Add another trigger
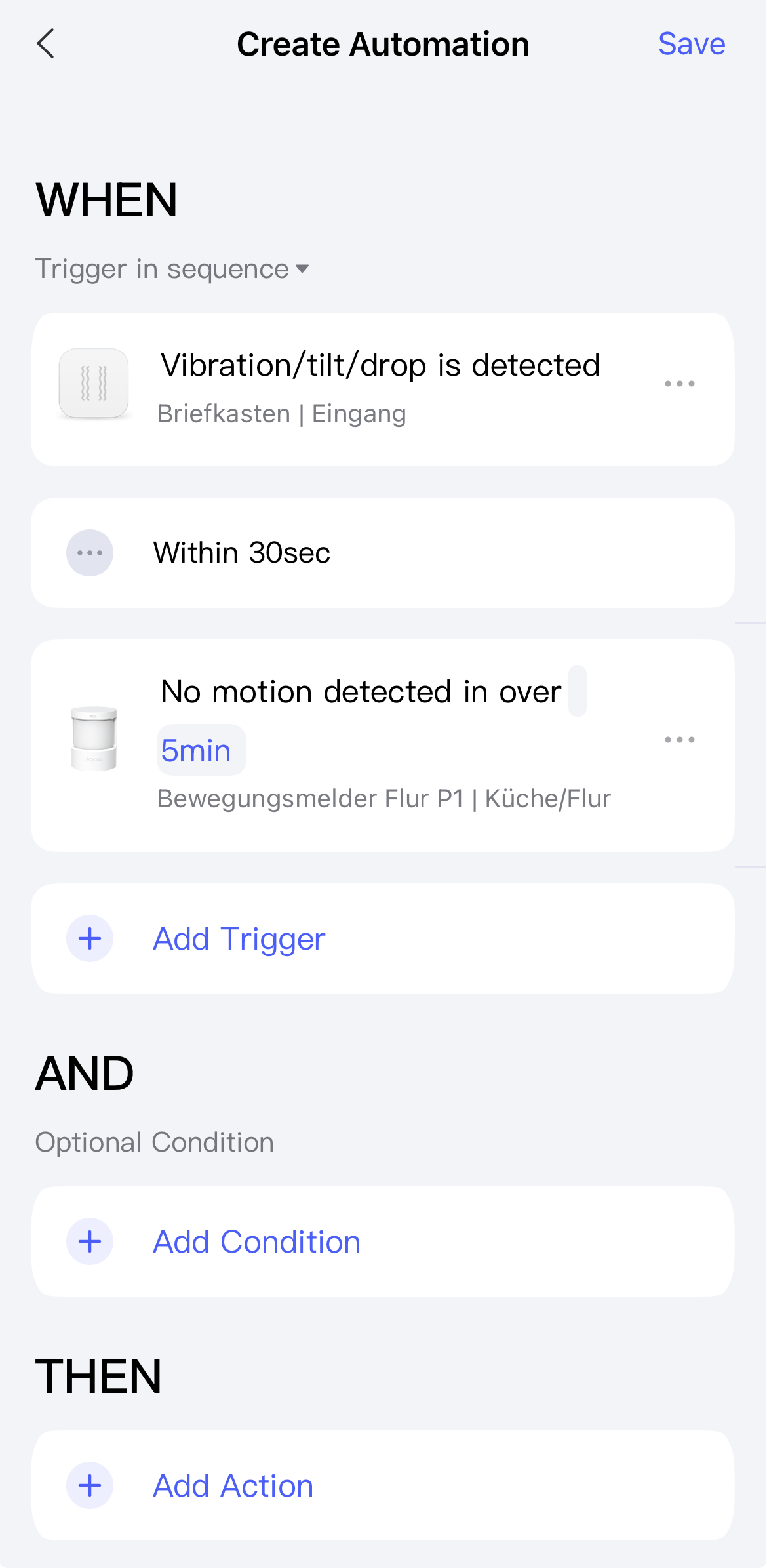Image resolution: width=767 pixels, height=1568 pixels. coord(239,938)
